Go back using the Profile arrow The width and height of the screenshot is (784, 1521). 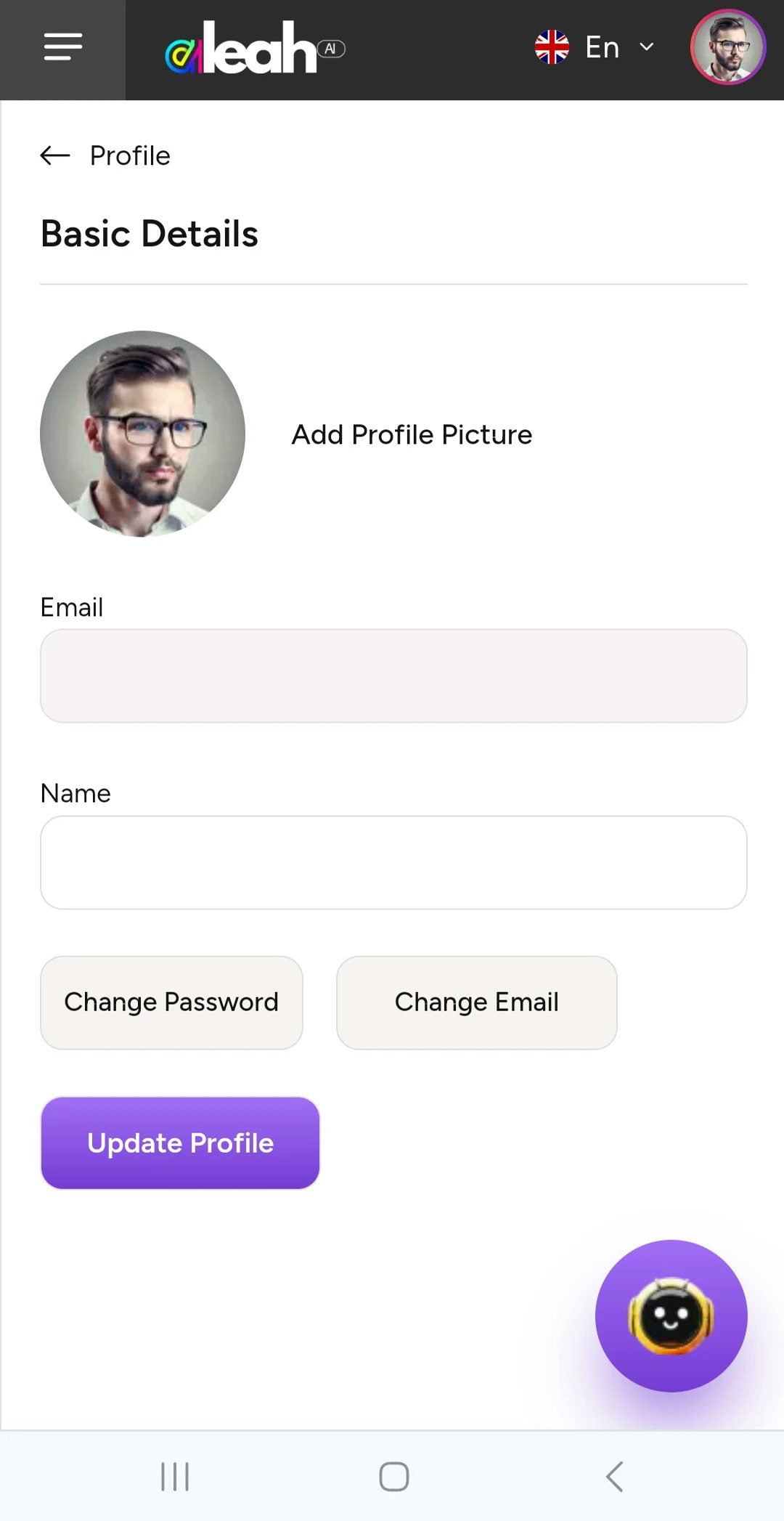pos(55,155)
